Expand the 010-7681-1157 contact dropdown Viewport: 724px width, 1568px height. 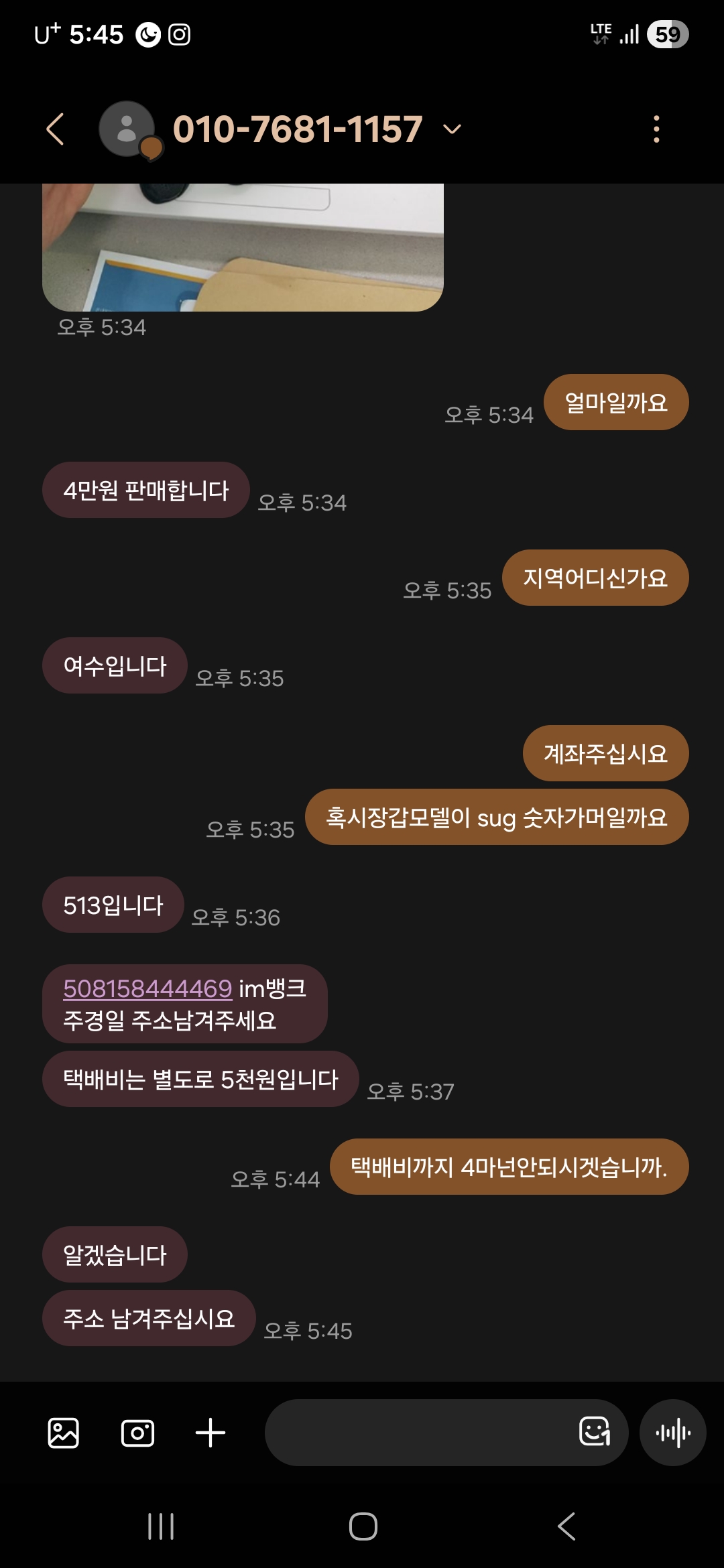click(452, 129)
